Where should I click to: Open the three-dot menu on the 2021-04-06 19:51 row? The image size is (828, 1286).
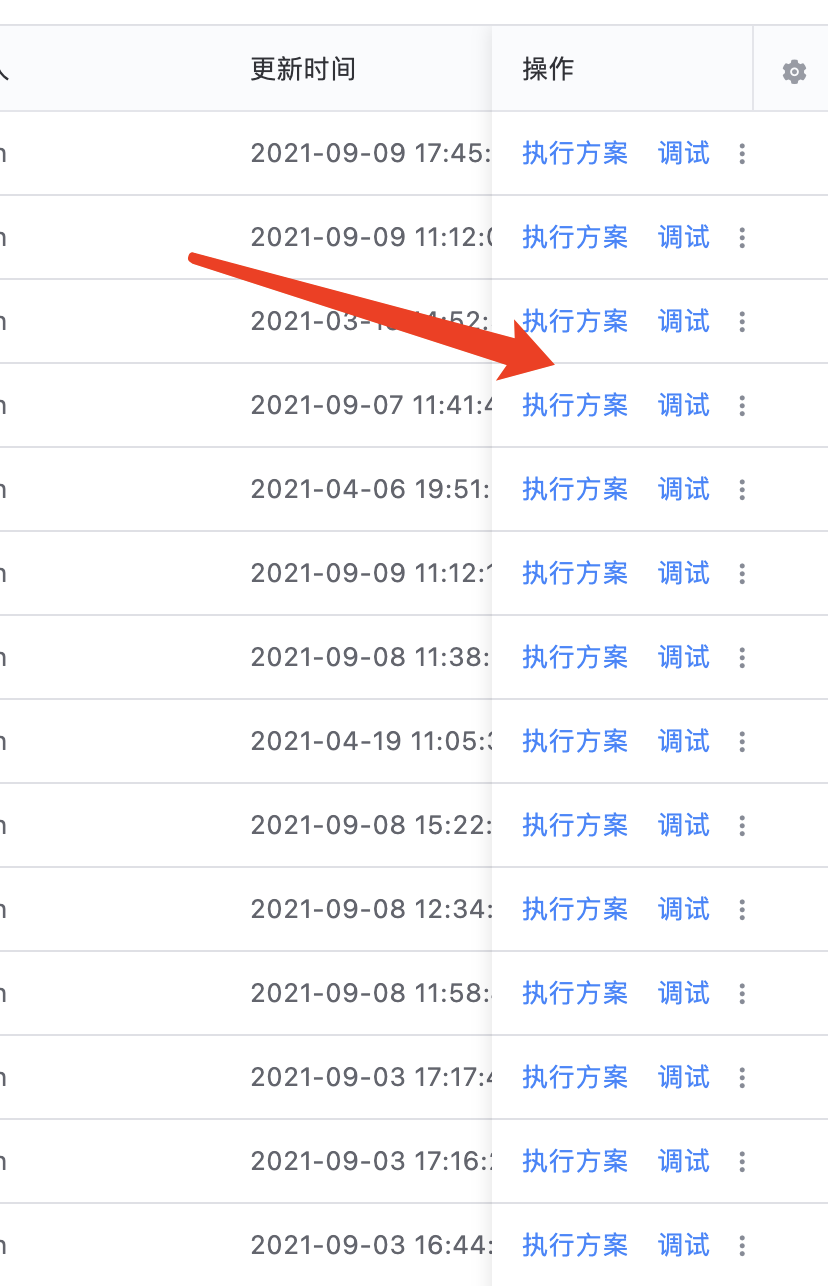pyautogui.click(x=742, y=489)
